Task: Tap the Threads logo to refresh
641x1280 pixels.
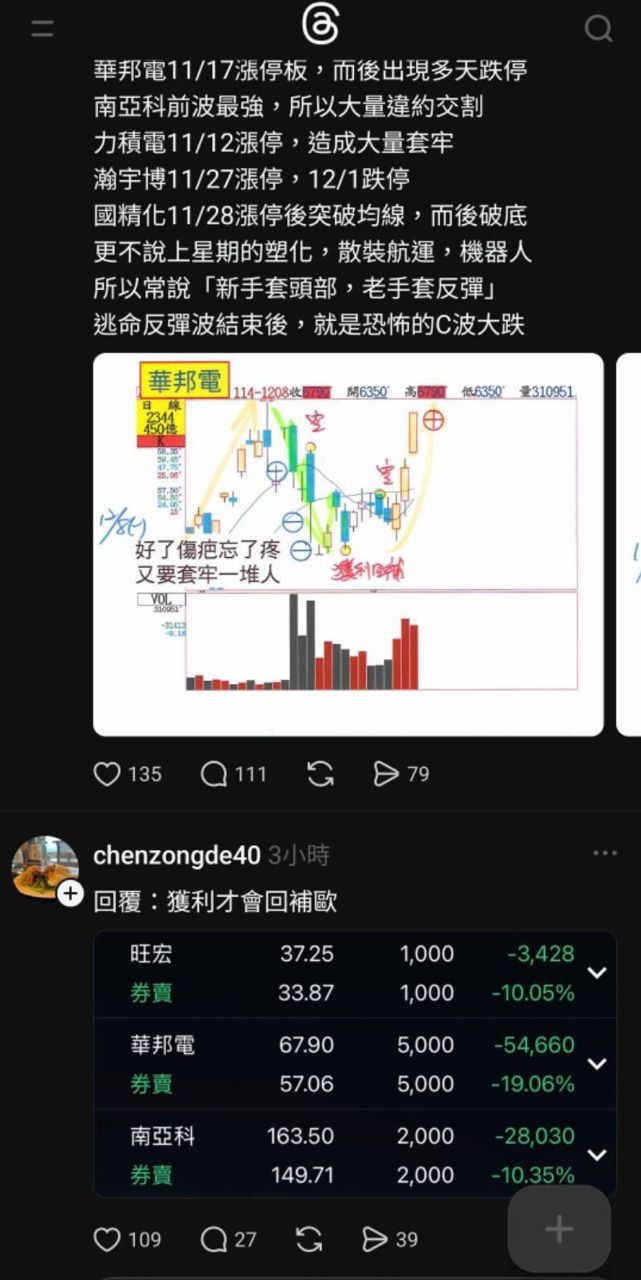Action: 320,25
